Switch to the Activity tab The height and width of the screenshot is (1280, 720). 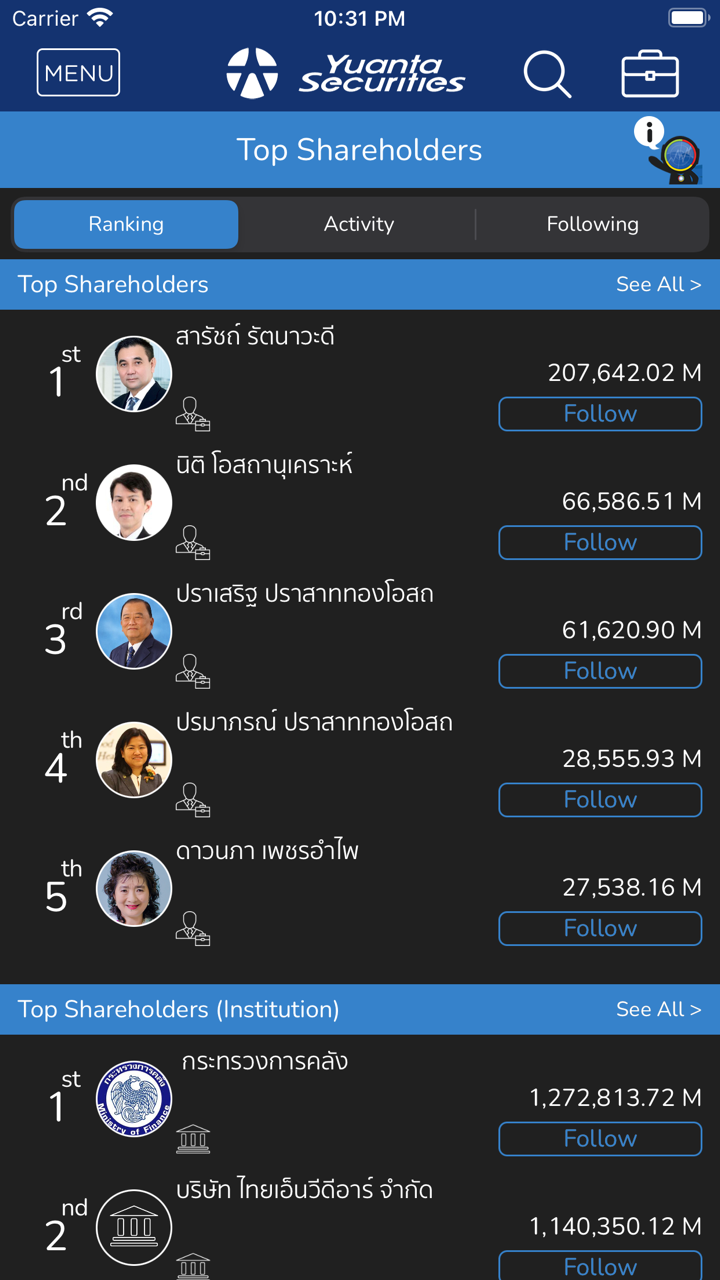click(358, 224)
